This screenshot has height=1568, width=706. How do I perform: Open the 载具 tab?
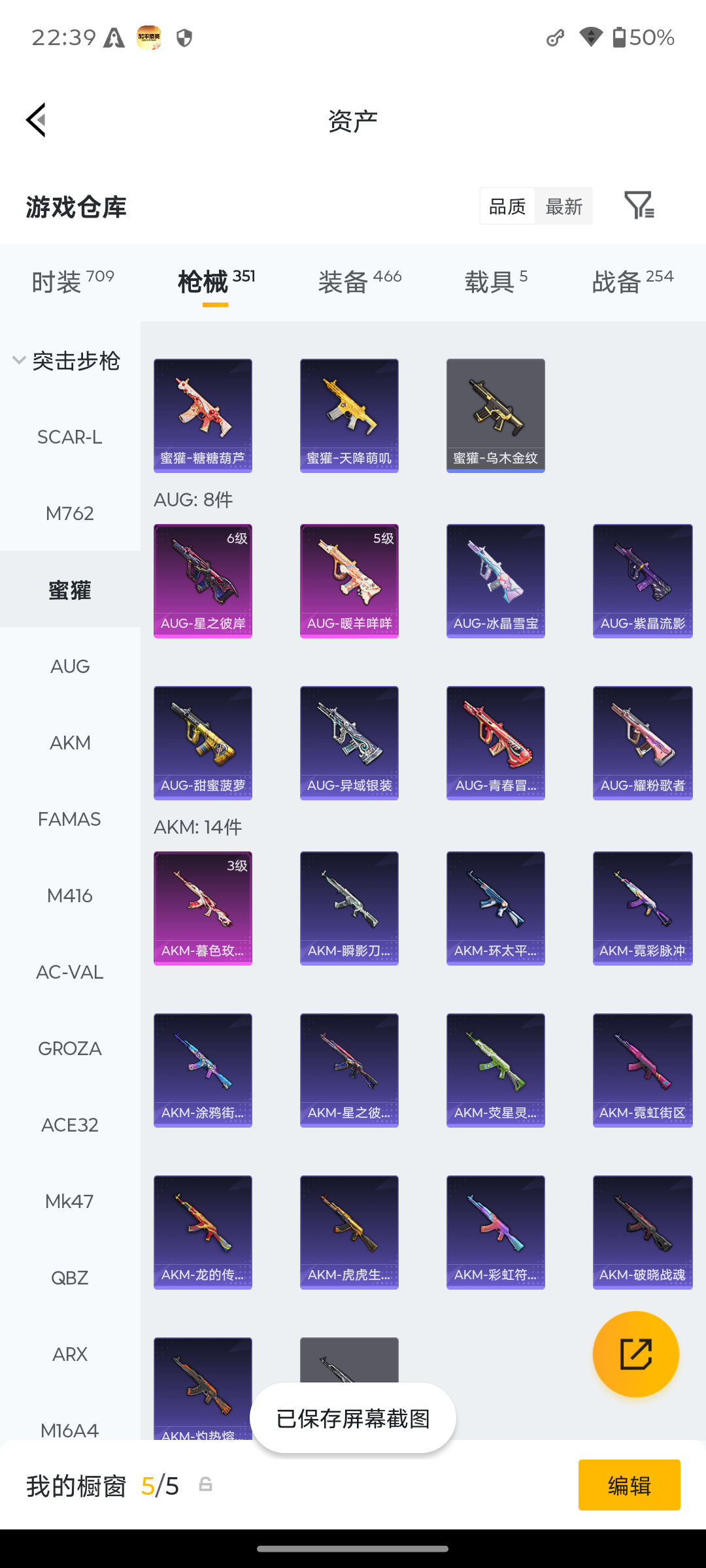(x=496, y=282)
